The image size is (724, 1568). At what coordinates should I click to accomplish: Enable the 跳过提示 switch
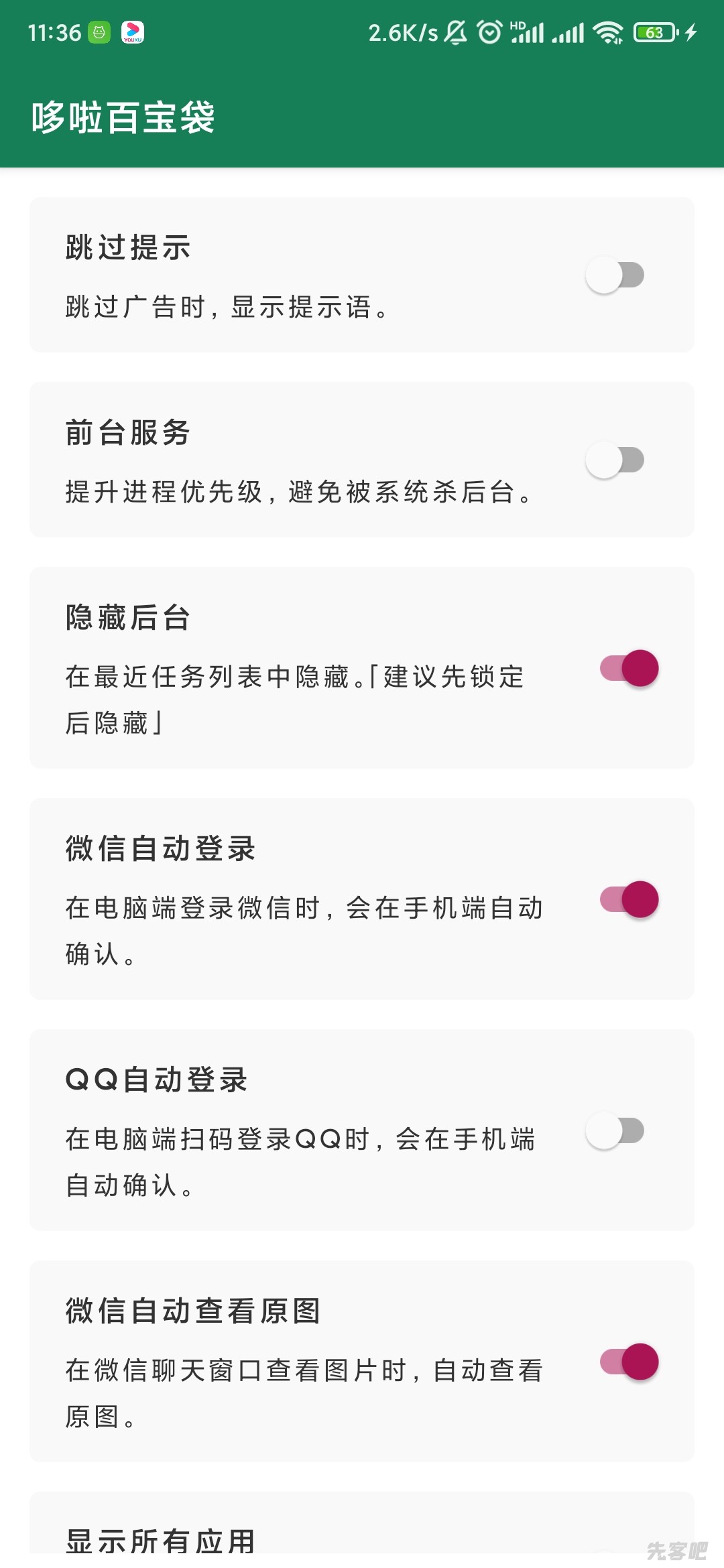coord(615,275)
